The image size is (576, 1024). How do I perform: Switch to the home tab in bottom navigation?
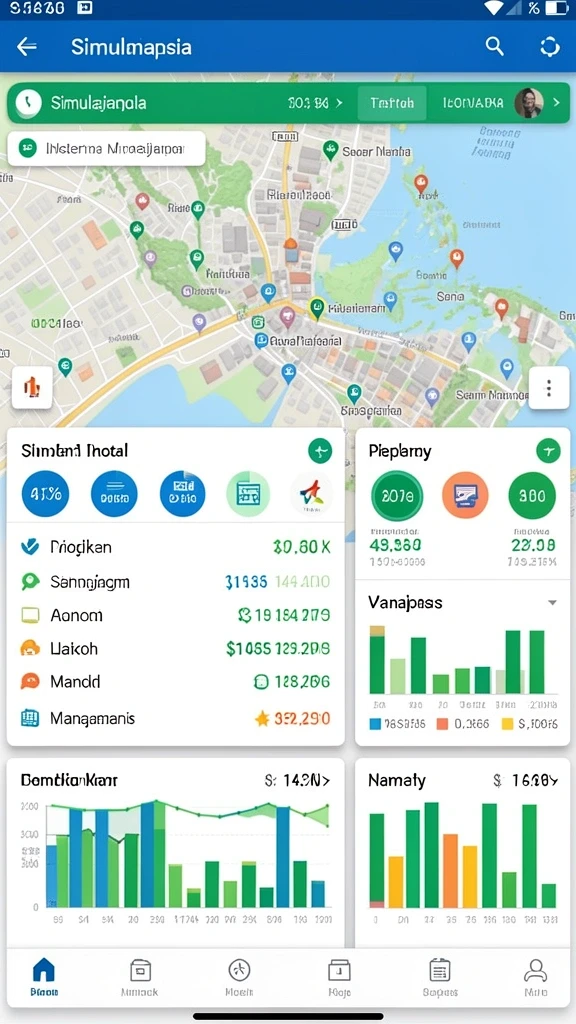coord(44,977)
